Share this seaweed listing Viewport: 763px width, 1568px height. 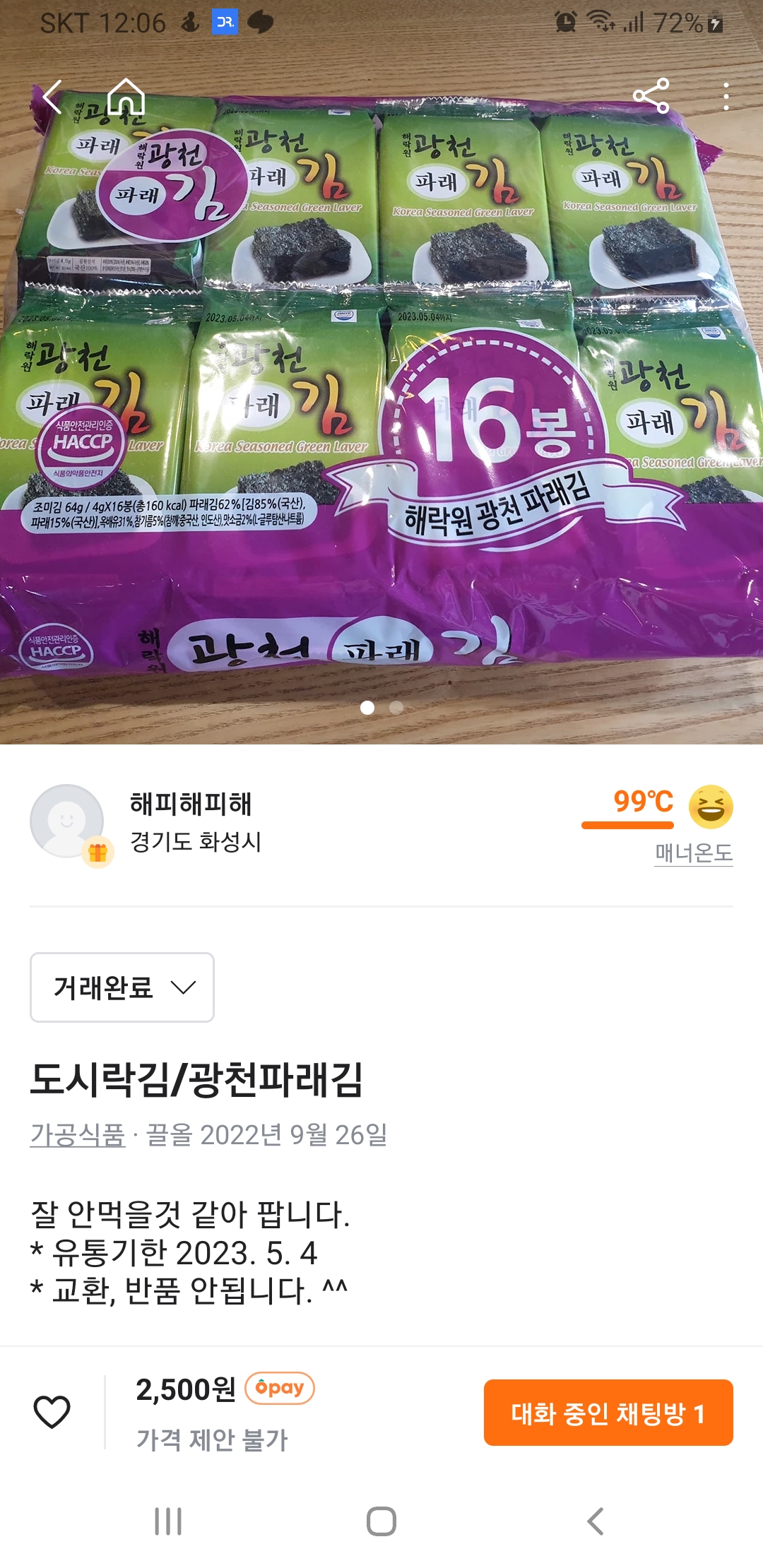point(651,97)
